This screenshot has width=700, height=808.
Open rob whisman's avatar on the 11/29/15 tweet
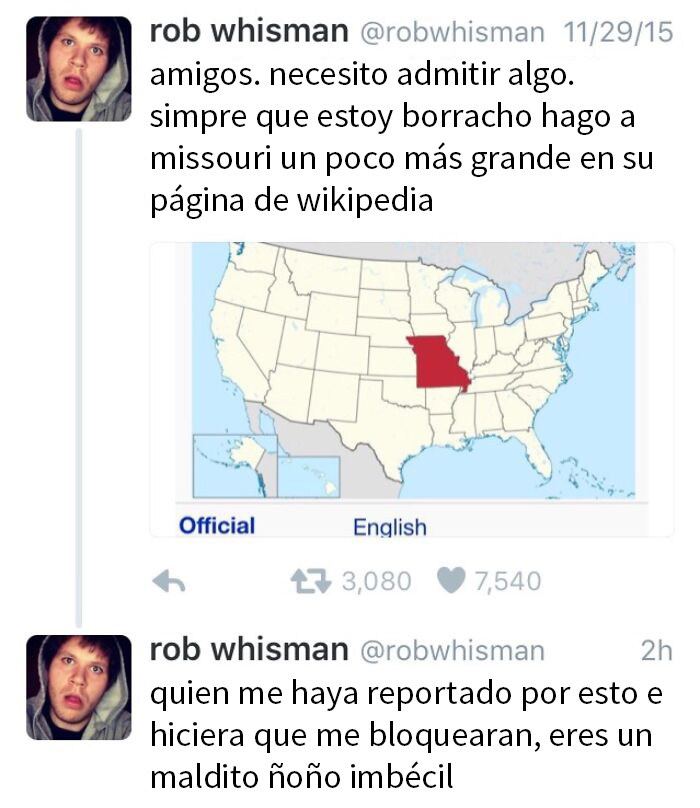[x=78, y=68]
